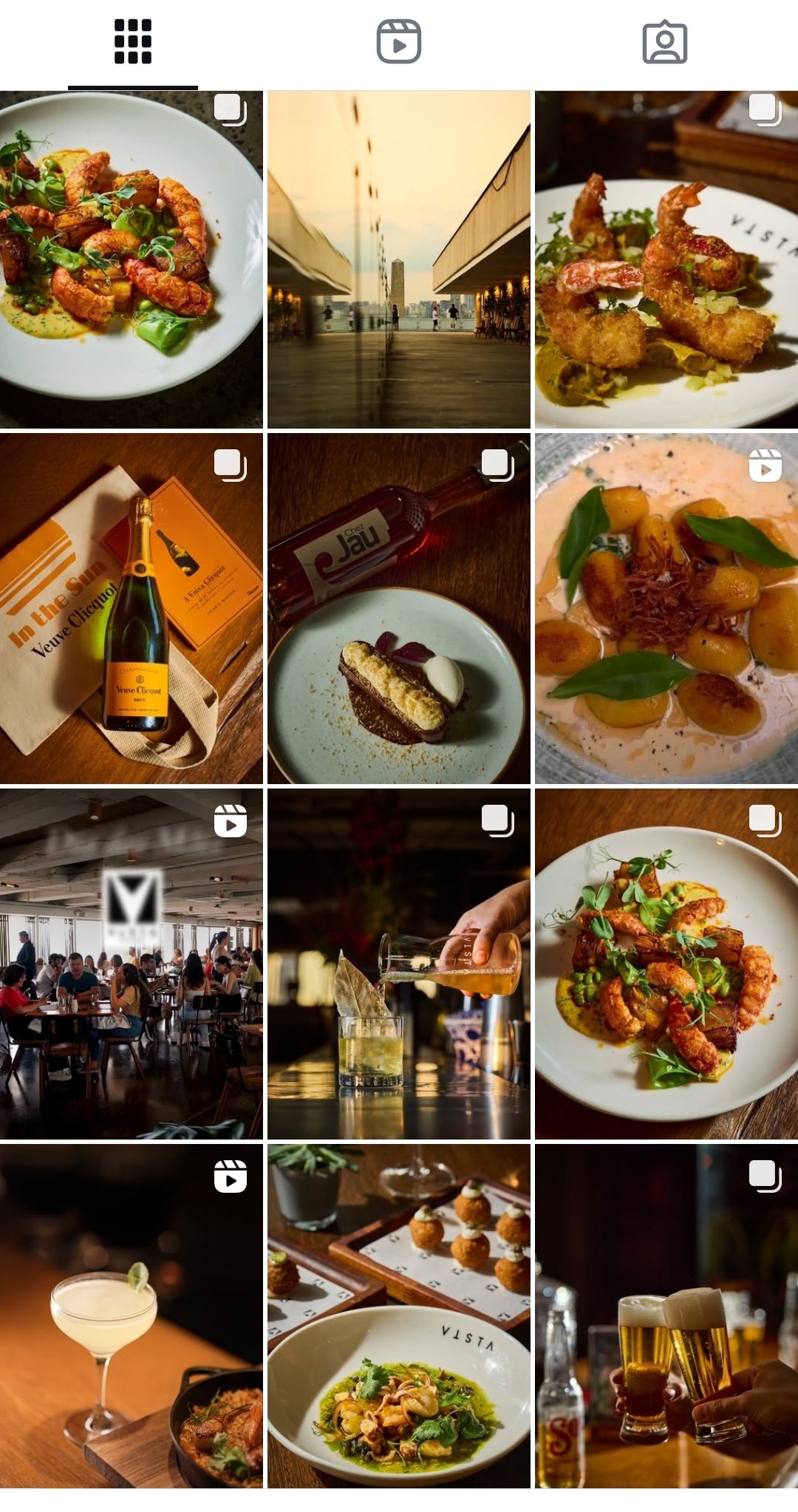Switch to the posts grid tab

[133, 42]
